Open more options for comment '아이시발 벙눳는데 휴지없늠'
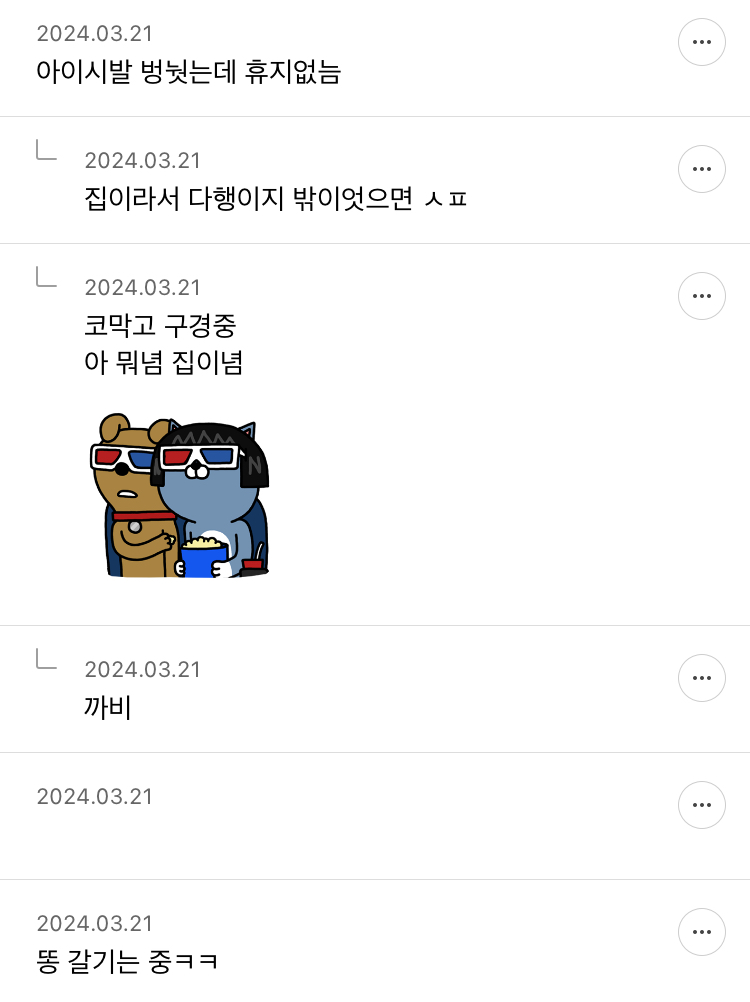 [702, 42]
